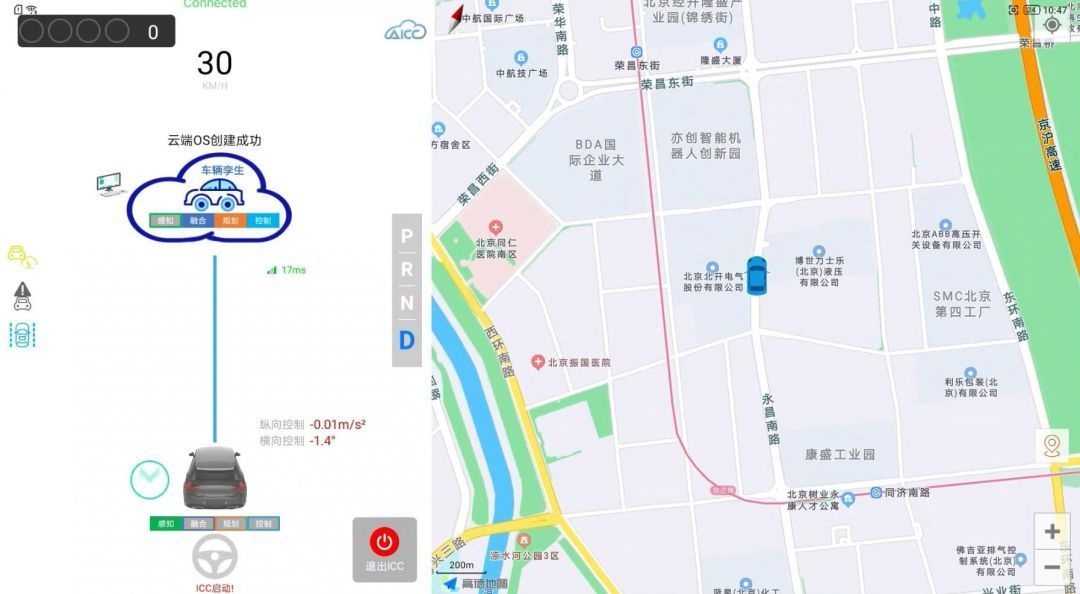The image size is (1080, 594).
Task: Tap the blue lane-keeping car icon
Action: click(22, 336)
